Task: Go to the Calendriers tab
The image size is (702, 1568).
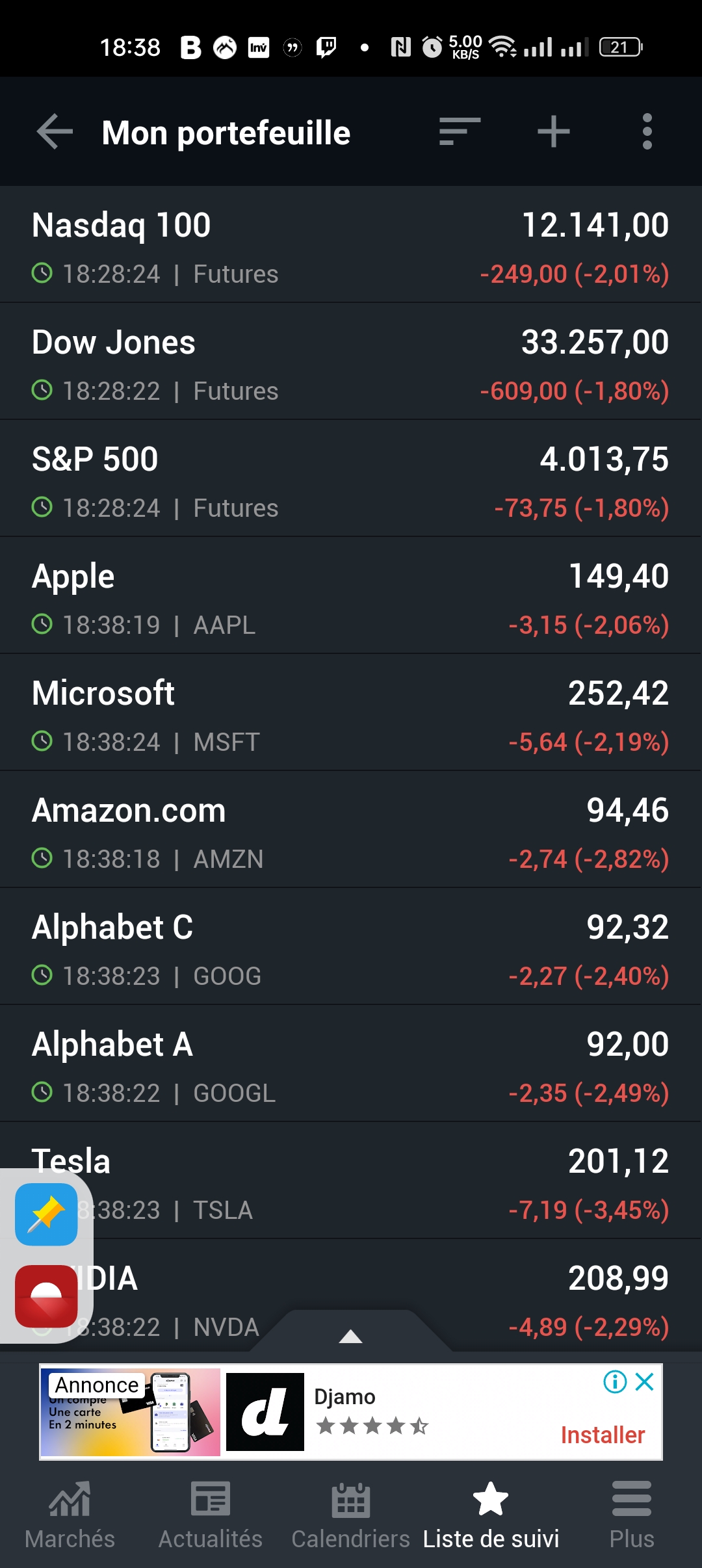Action: coord(351,1515)
